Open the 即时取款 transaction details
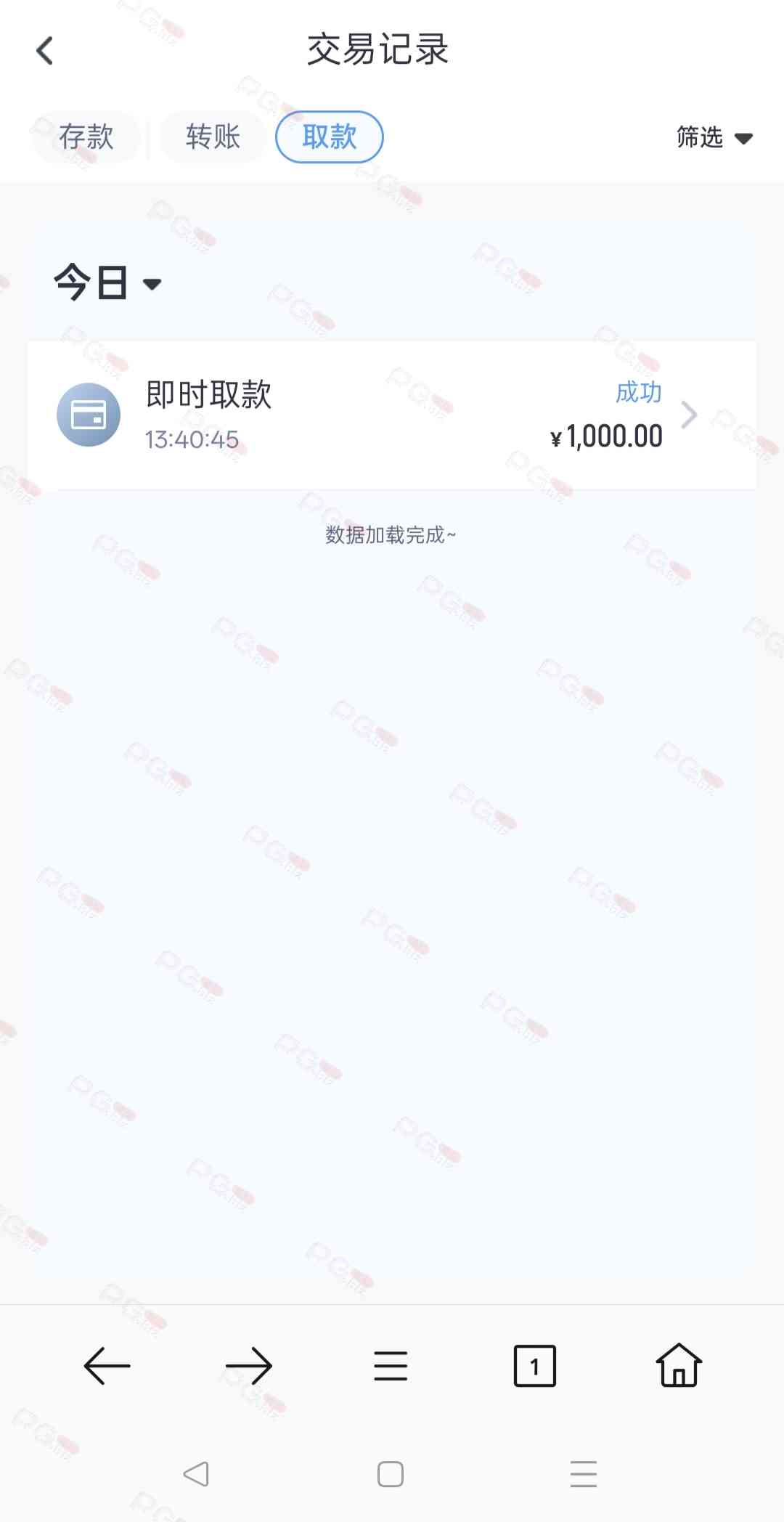 point(392,415)
